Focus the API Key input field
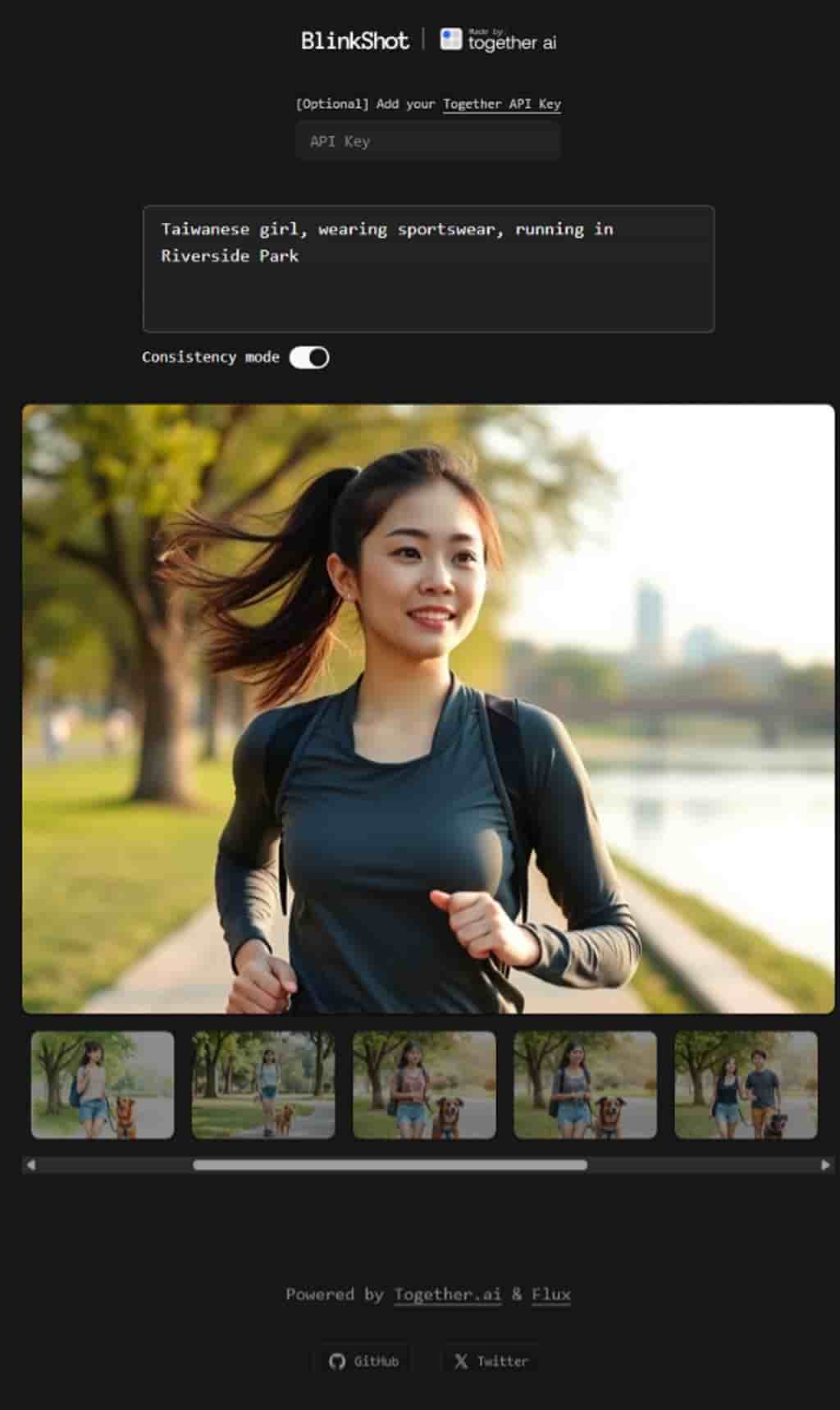840x1410 pixels. coord(427,141)
